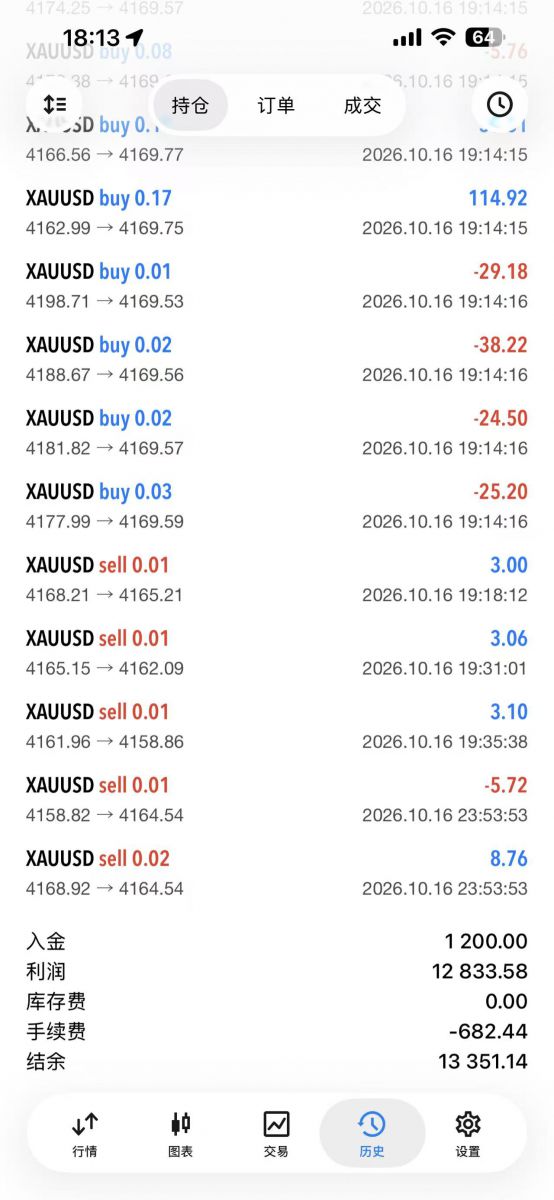Open the history period clock icon

pyautogui.click(x=499, y=104)
